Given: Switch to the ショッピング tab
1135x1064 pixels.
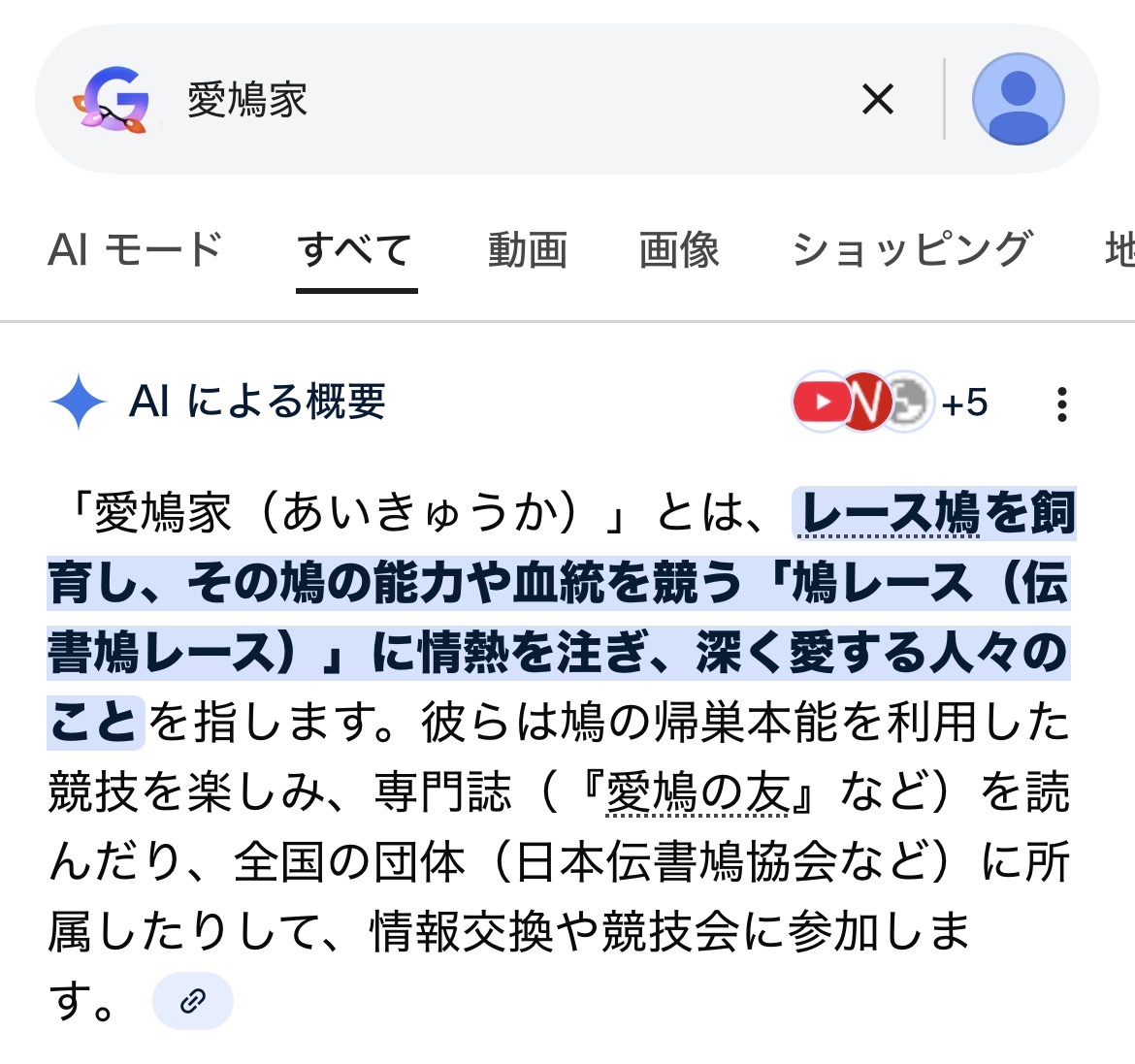Looking at the screenshot, I should click(912, 249).
